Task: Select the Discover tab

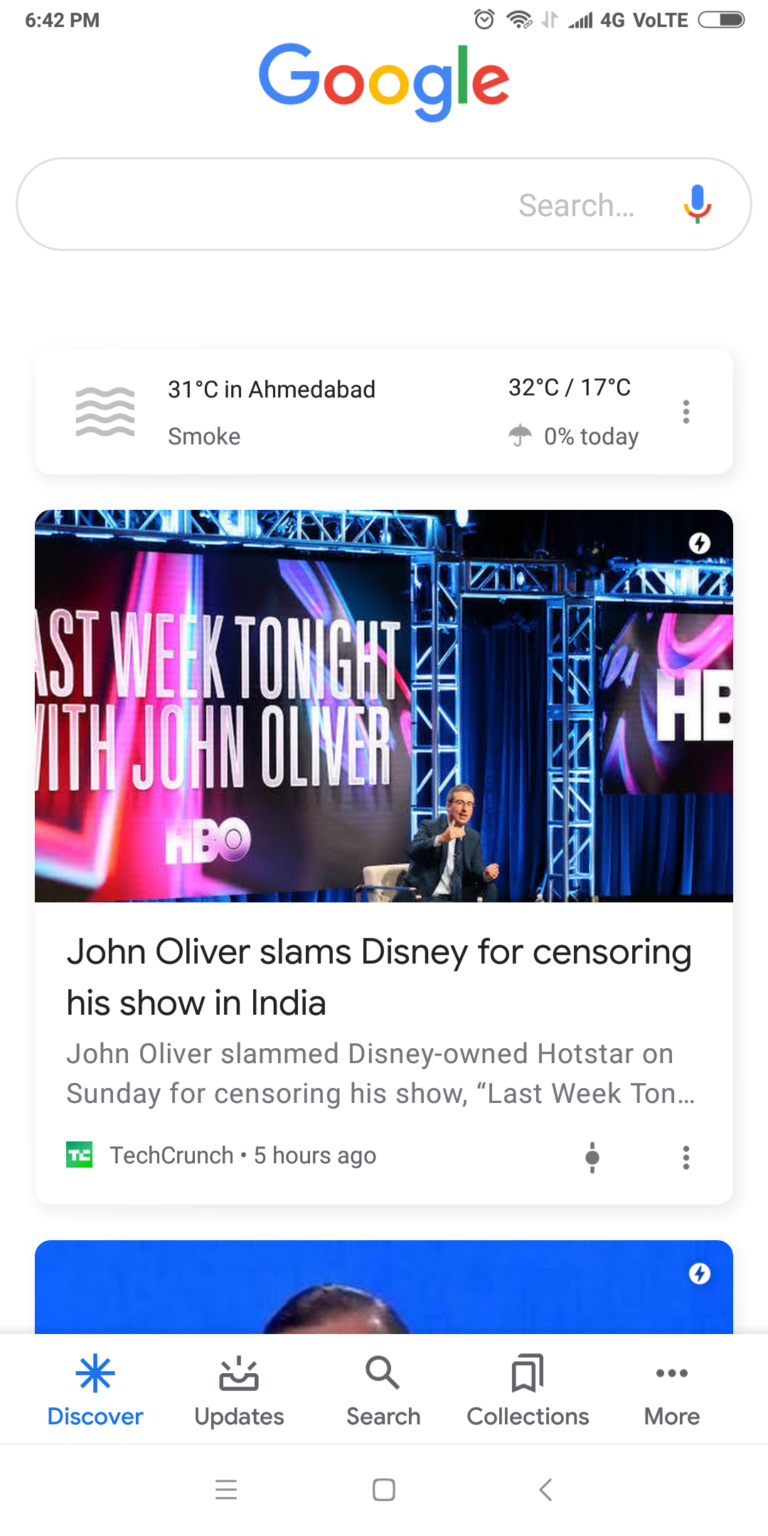Action: pyautogui.click(x=95, y=1392)
